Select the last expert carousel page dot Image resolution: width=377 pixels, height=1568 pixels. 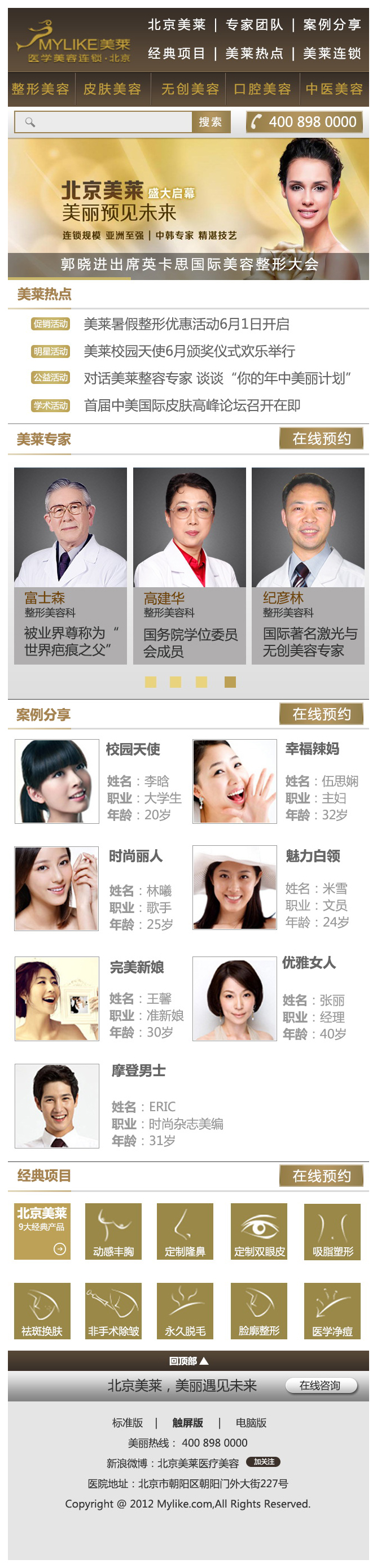pos(230,682)
